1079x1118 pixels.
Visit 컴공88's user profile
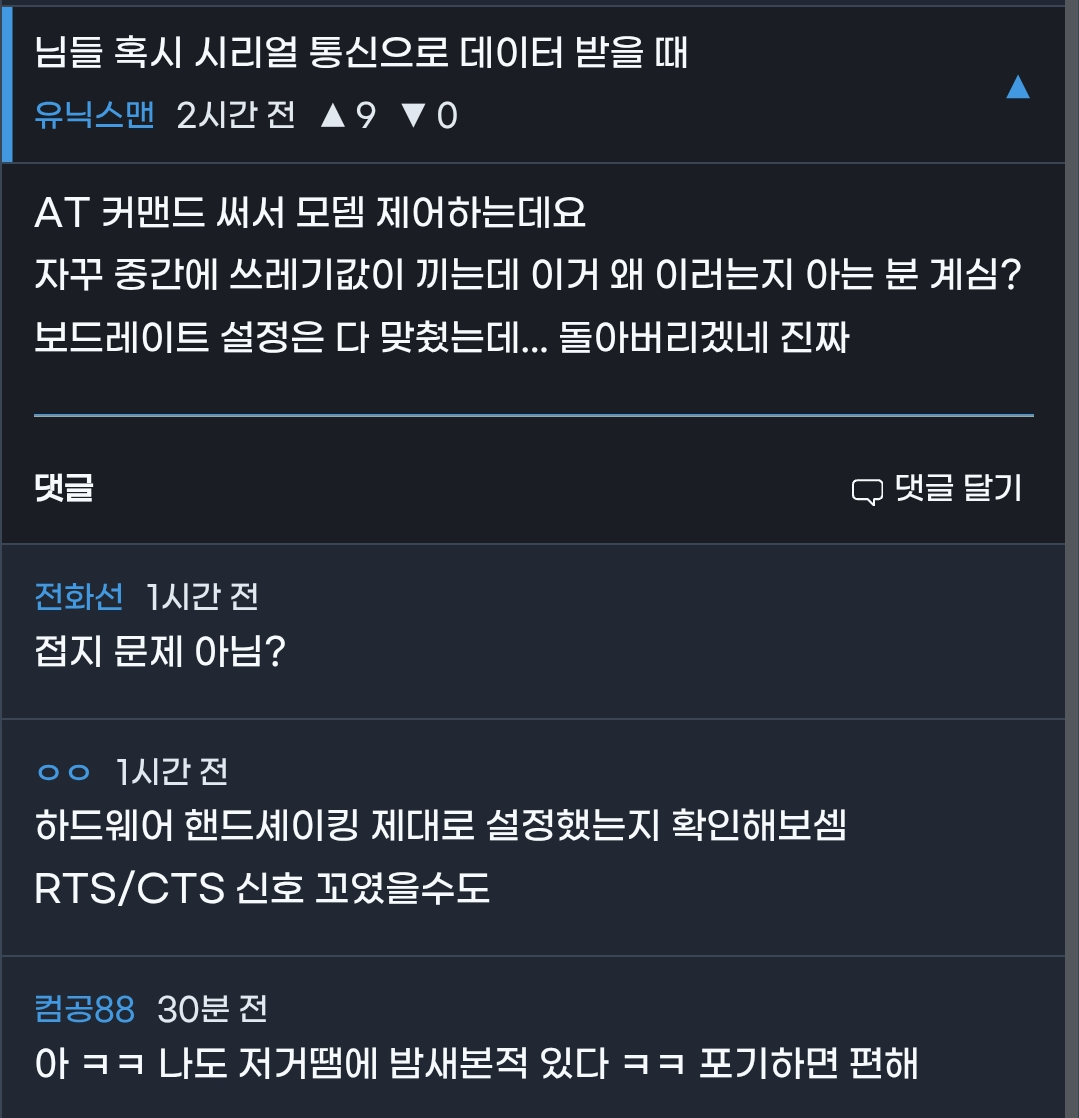click(85, 1009)
